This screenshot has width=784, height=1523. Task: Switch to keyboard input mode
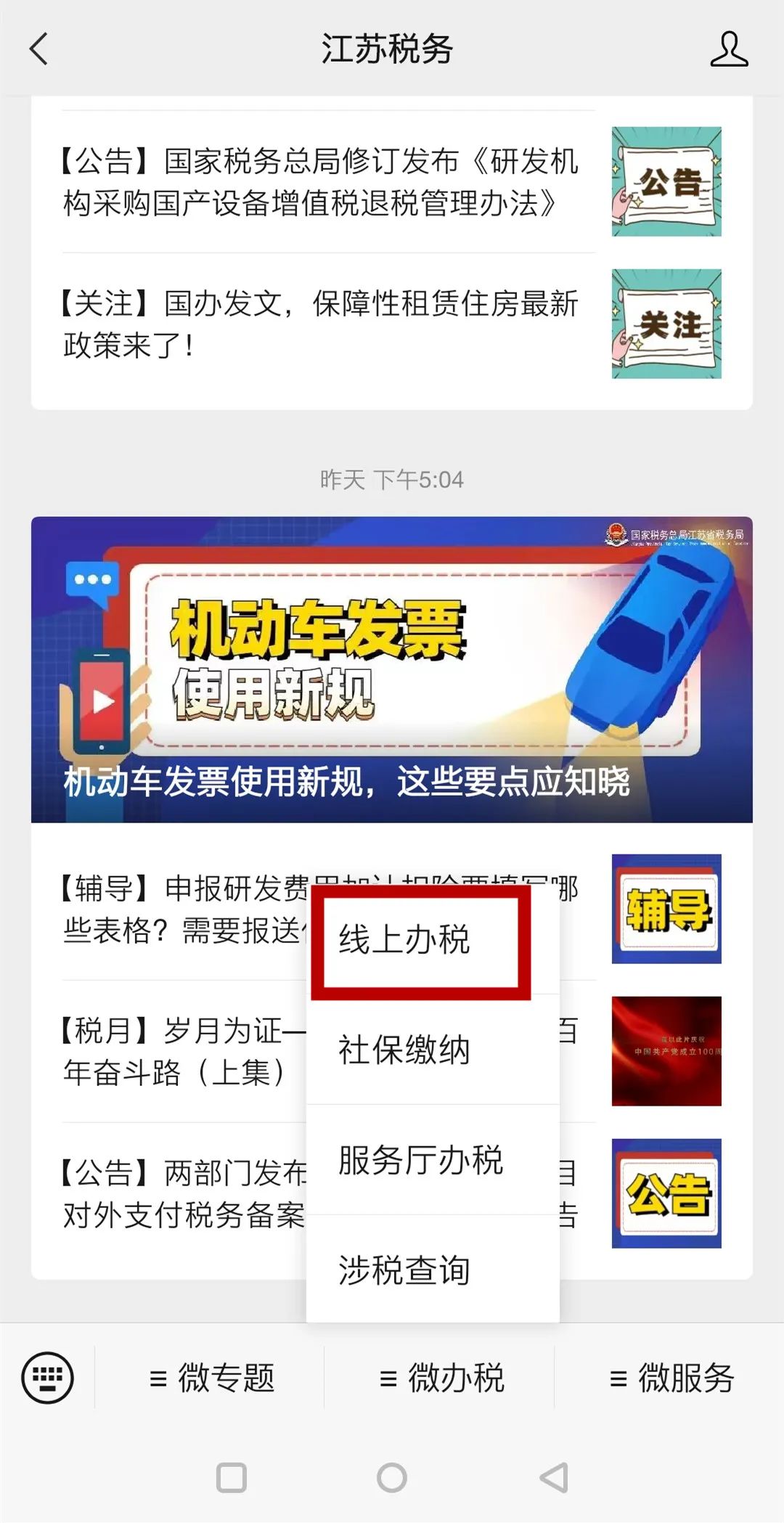48,1377
